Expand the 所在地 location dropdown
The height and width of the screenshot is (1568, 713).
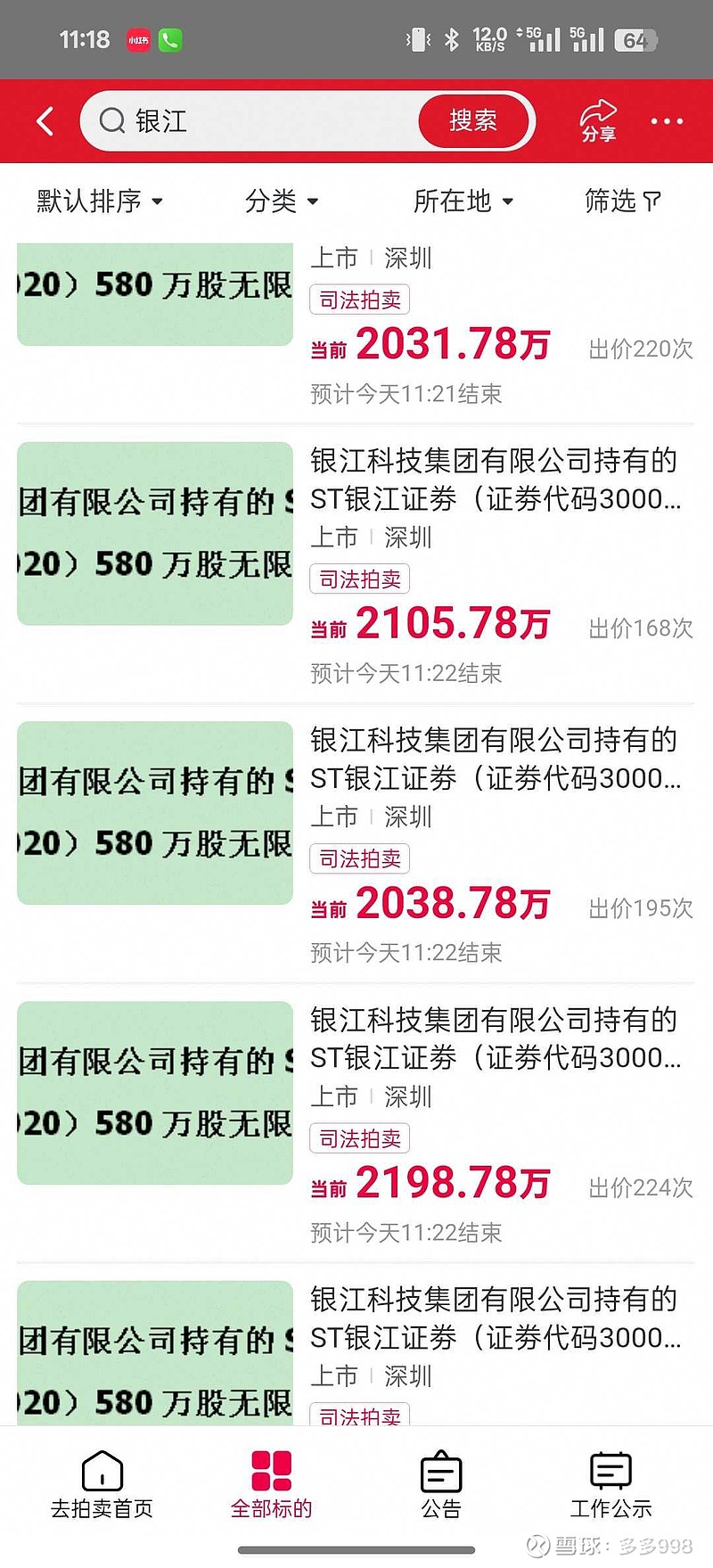coord(463,201)
